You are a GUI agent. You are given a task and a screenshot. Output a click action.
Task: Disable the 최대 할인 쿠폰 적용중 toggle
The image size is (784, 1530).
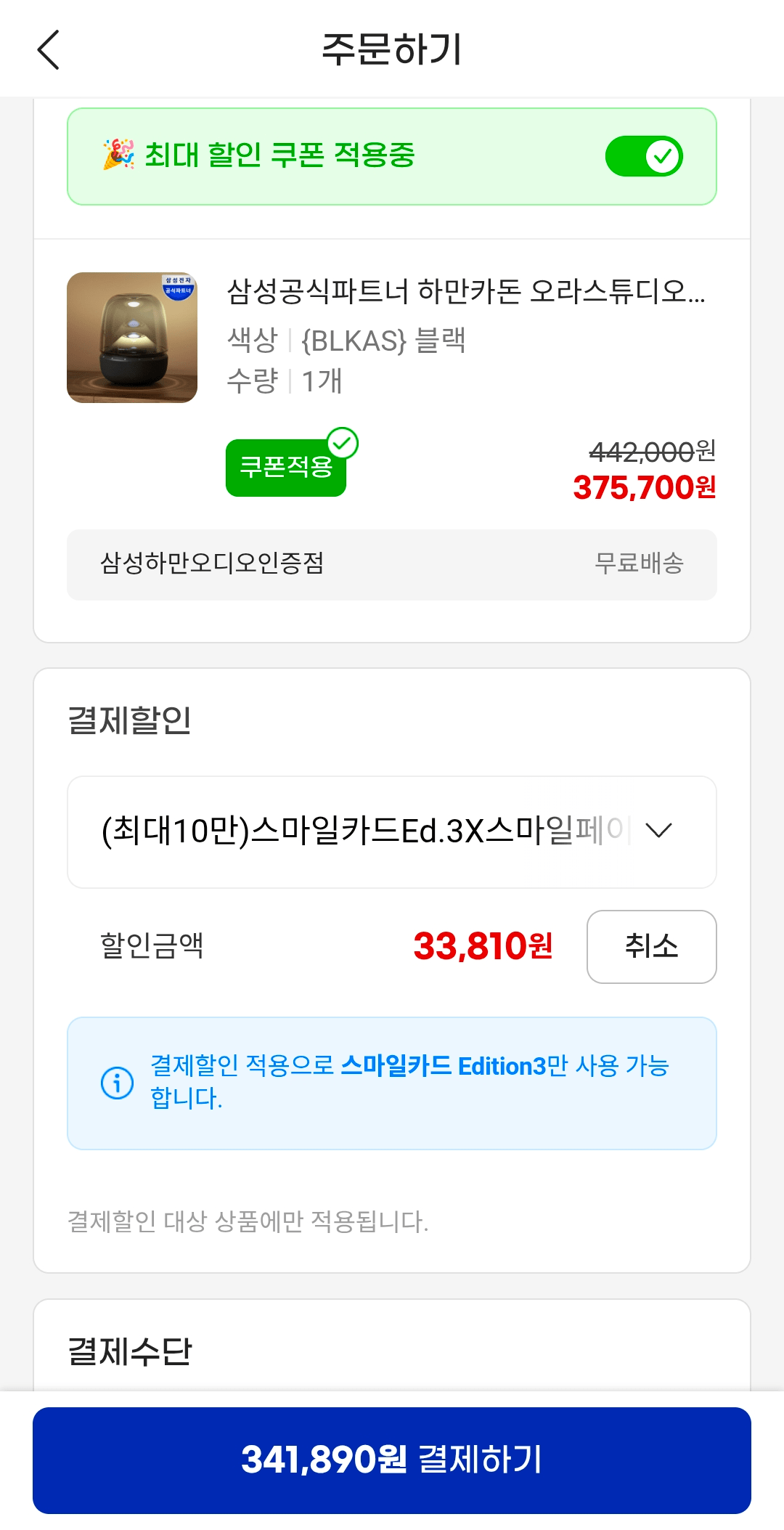[643, 155]
